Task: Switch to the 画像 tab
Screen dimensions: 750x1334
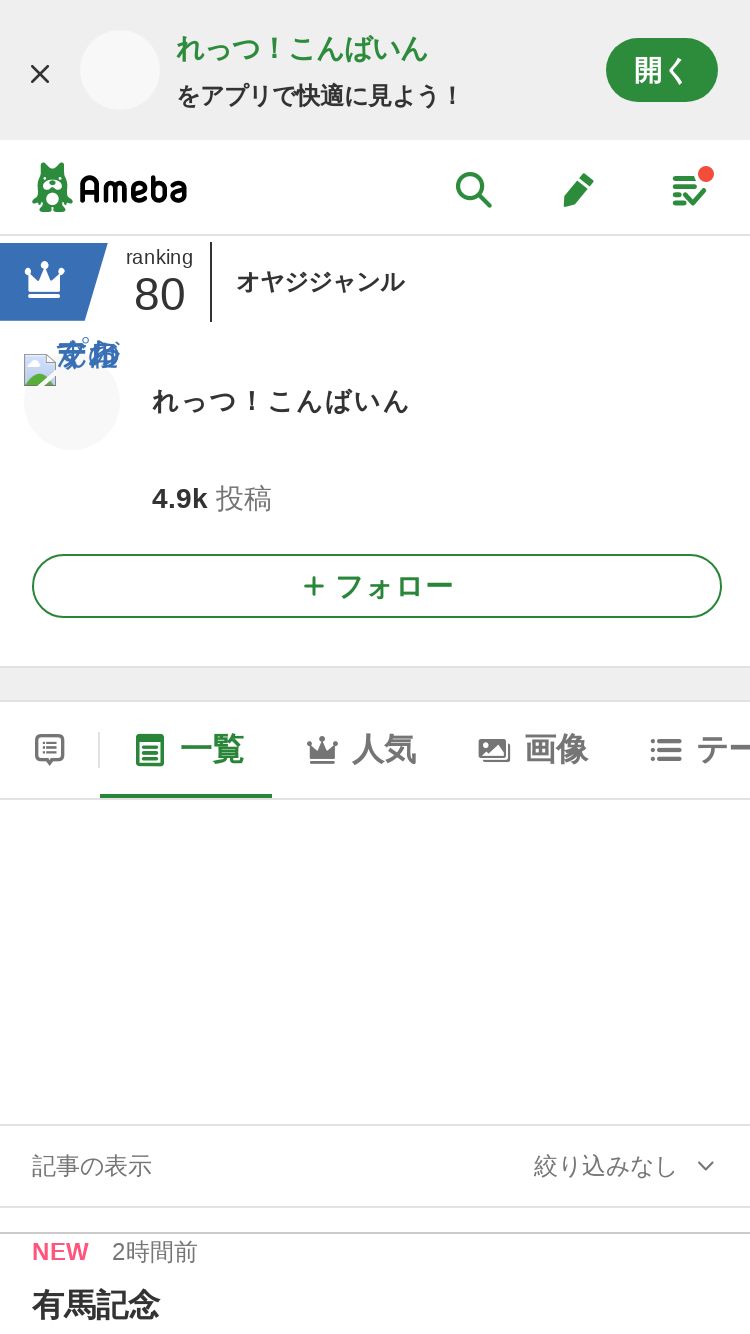Action: point(532,750)
